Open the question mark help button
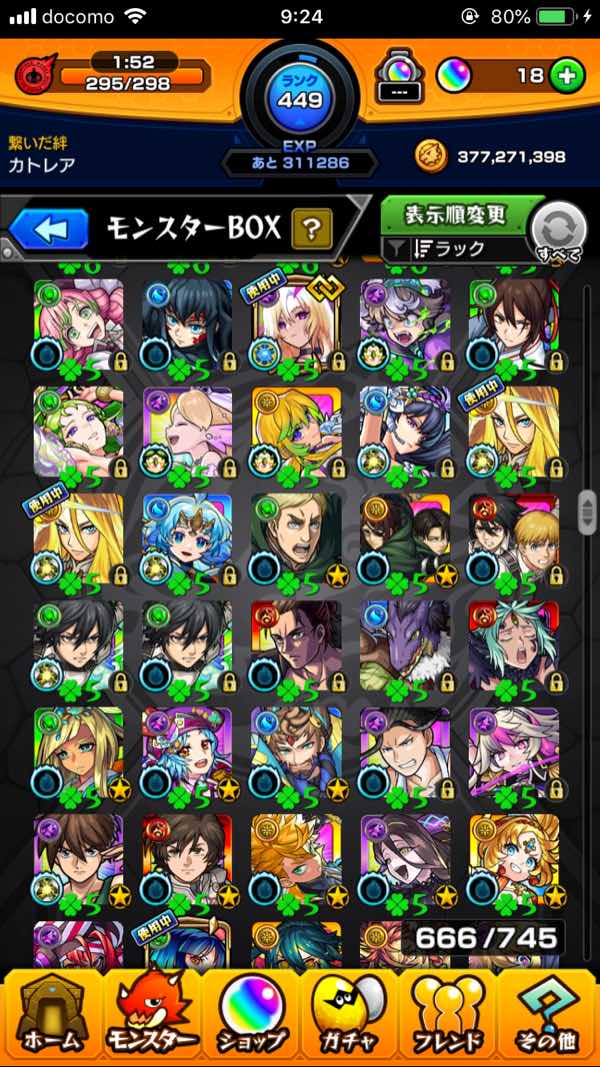This screenshot has width=600, height=1067. (x=311, y=230)
